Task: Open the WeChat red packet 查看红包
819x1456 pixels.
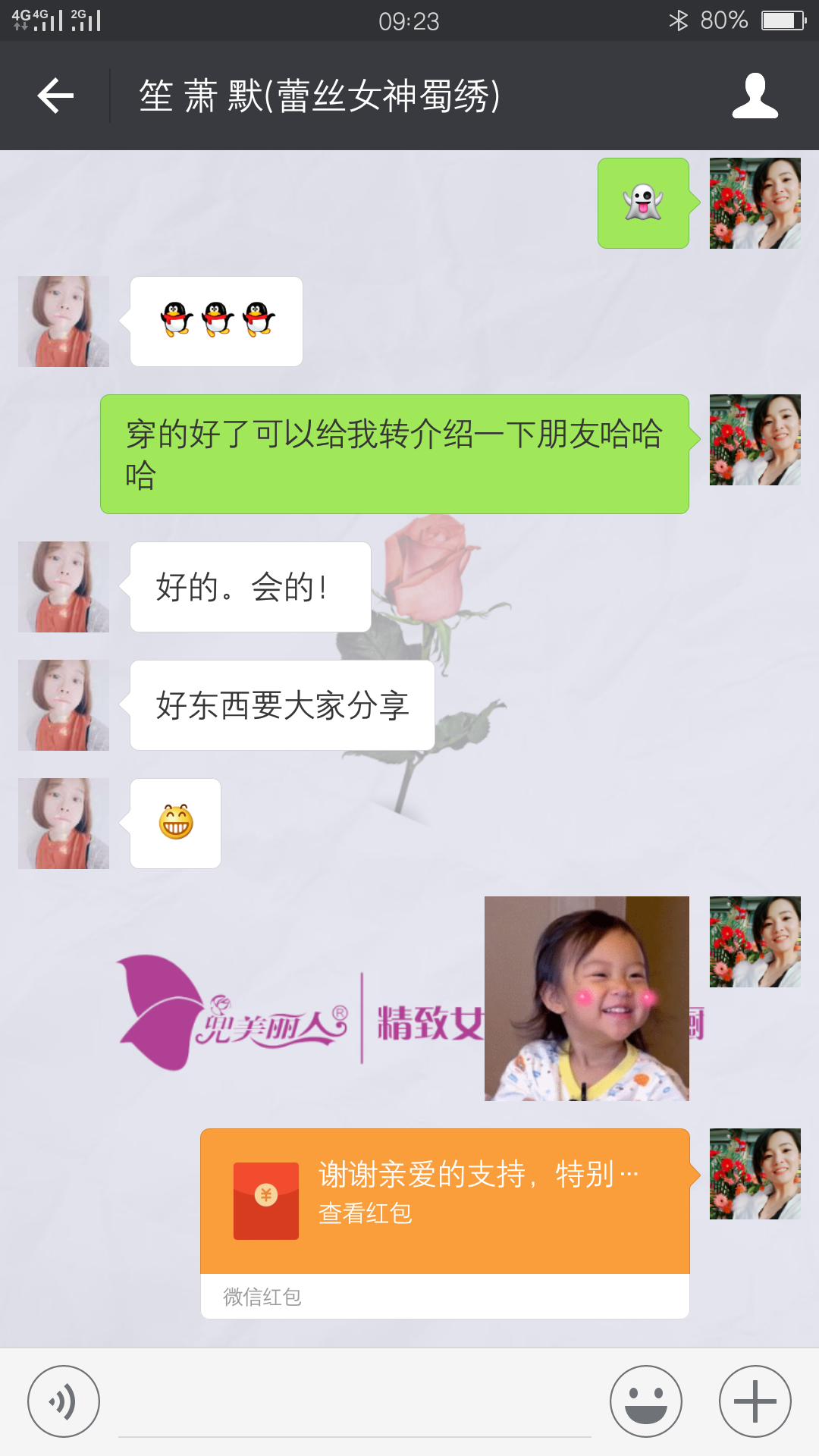Action: [x=444, y=1200]
